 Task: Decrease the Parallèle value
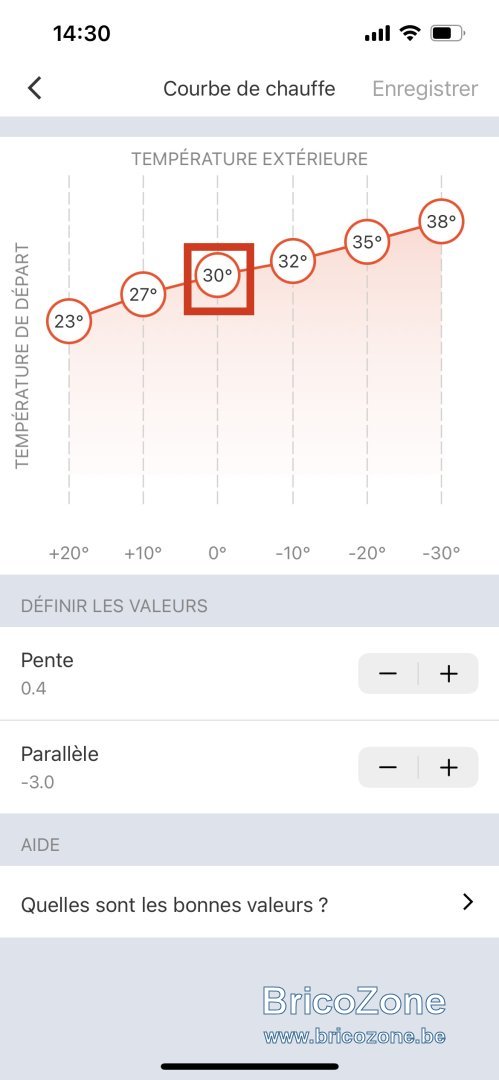(x=388, y=767)
